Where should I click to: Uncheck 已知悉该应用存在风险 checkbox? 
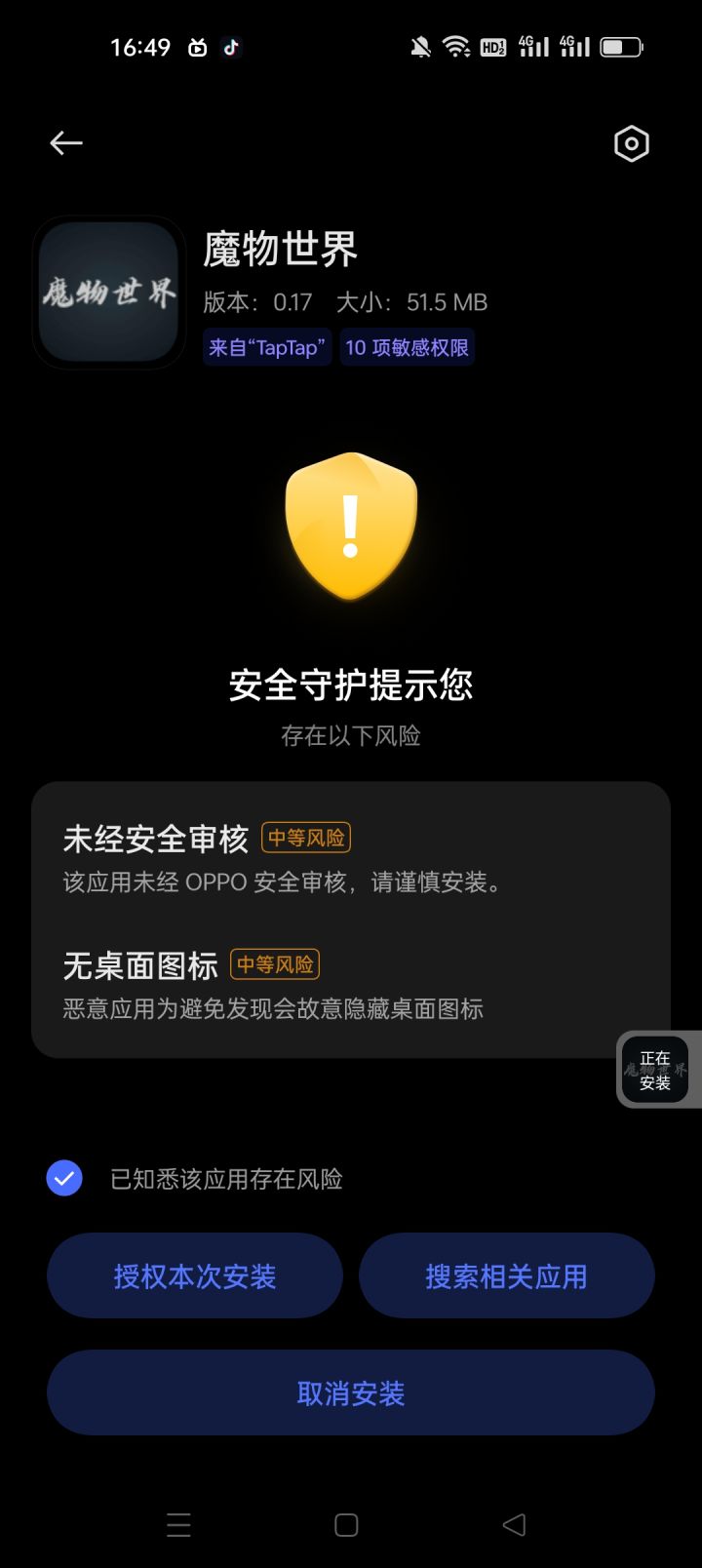64,1178
